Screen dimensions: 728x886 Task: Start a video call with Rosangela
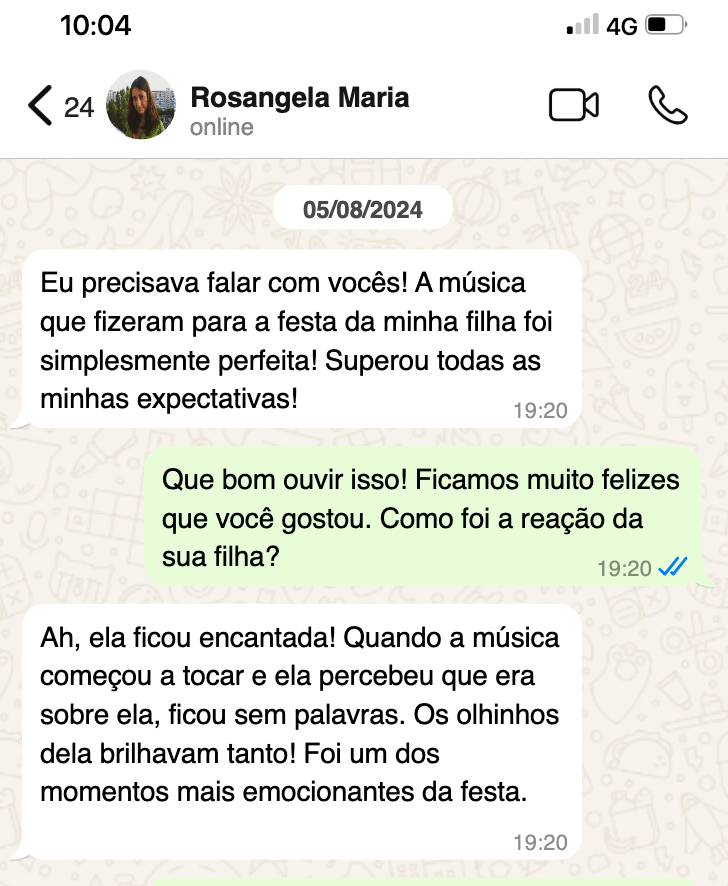[574, 105]
